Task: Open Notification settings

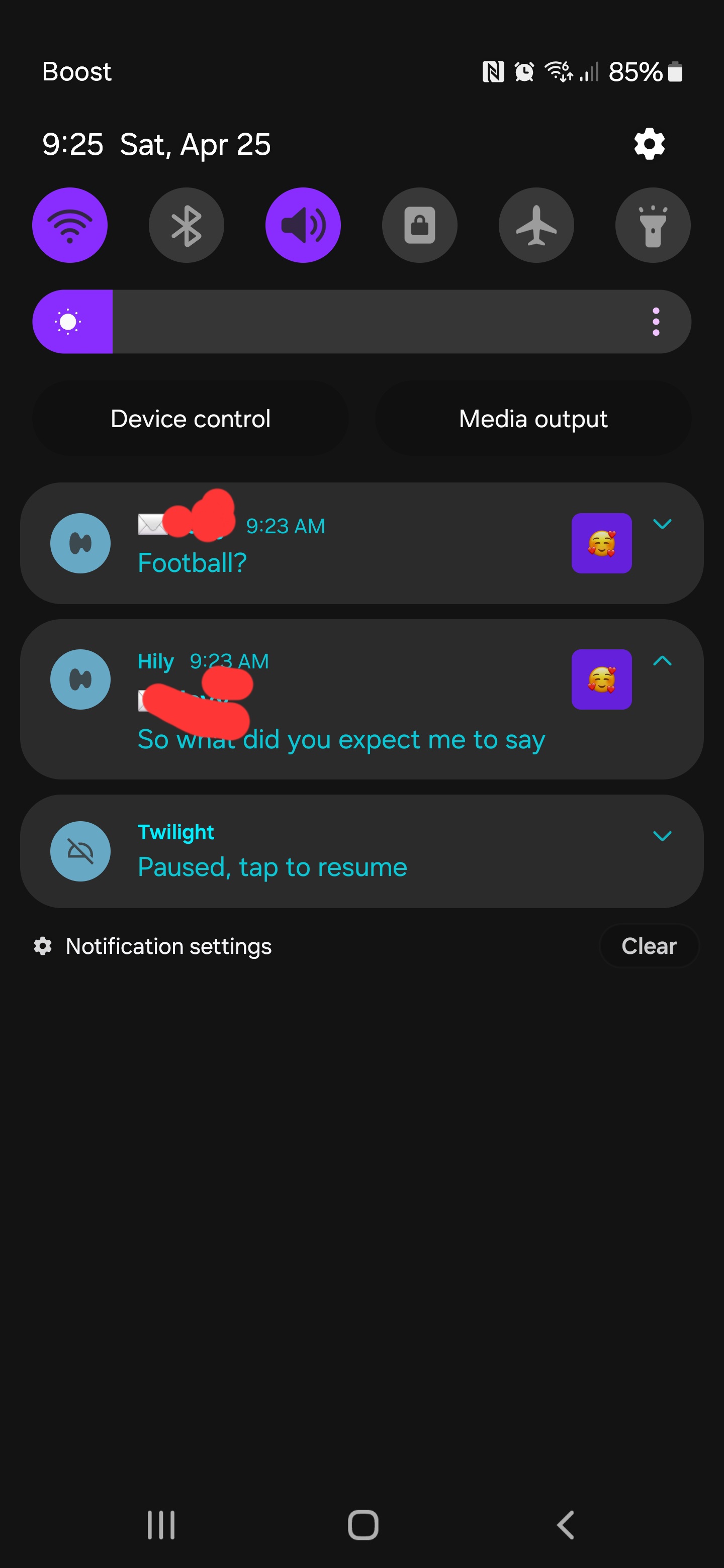Action: pos(168,946)
